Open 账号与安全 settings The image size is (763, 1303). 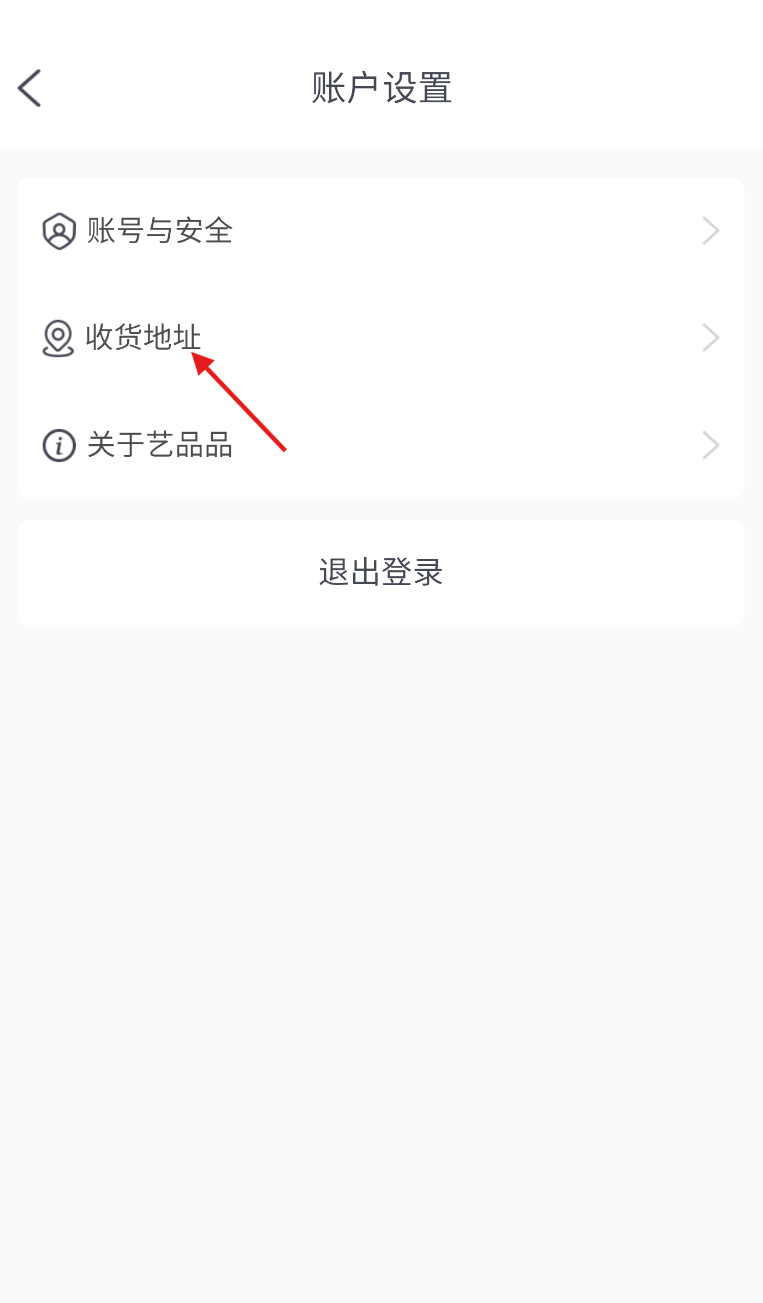[381, 231]
